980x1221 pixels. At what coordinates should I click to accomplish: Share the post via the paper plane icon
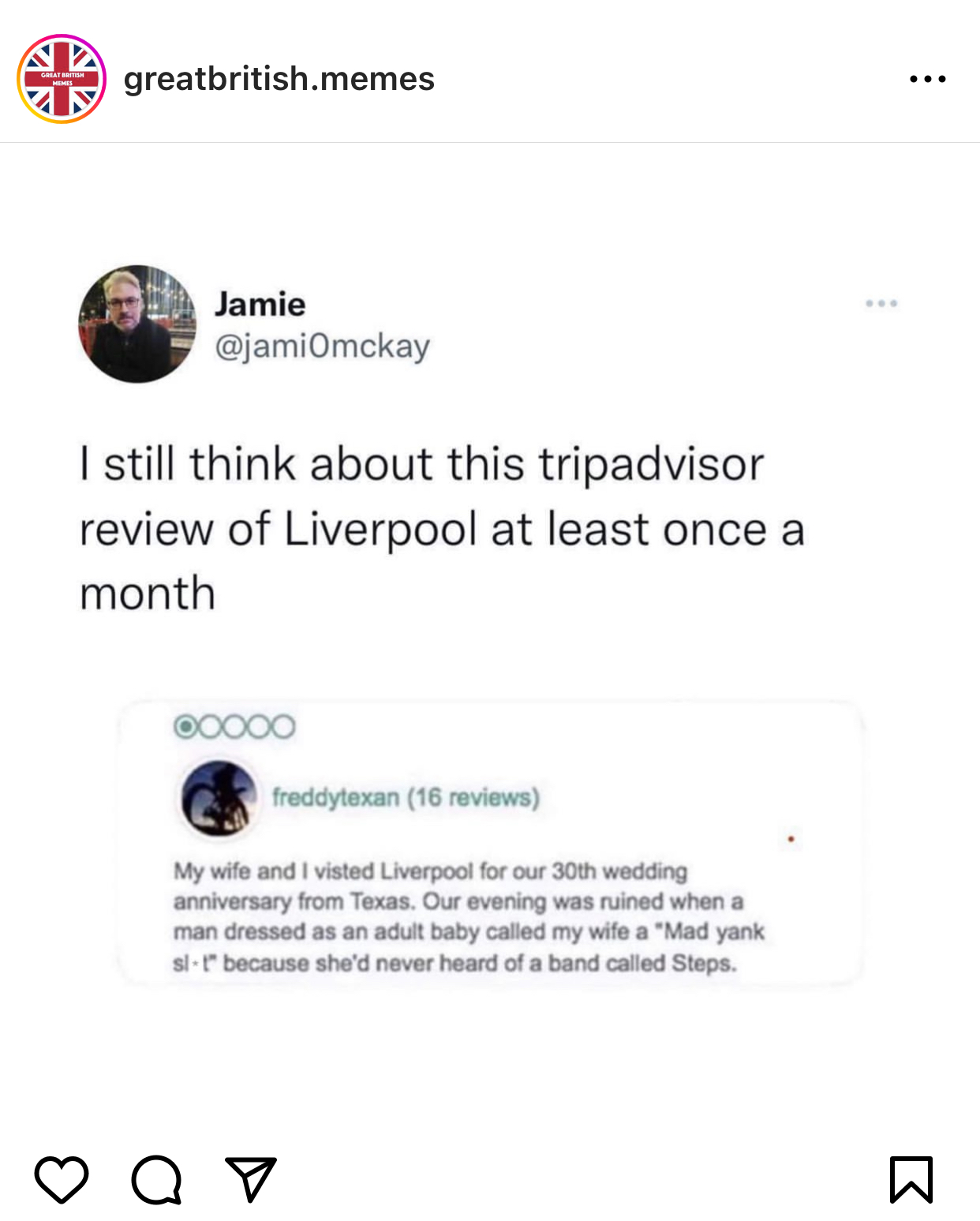coord(251,1180)
